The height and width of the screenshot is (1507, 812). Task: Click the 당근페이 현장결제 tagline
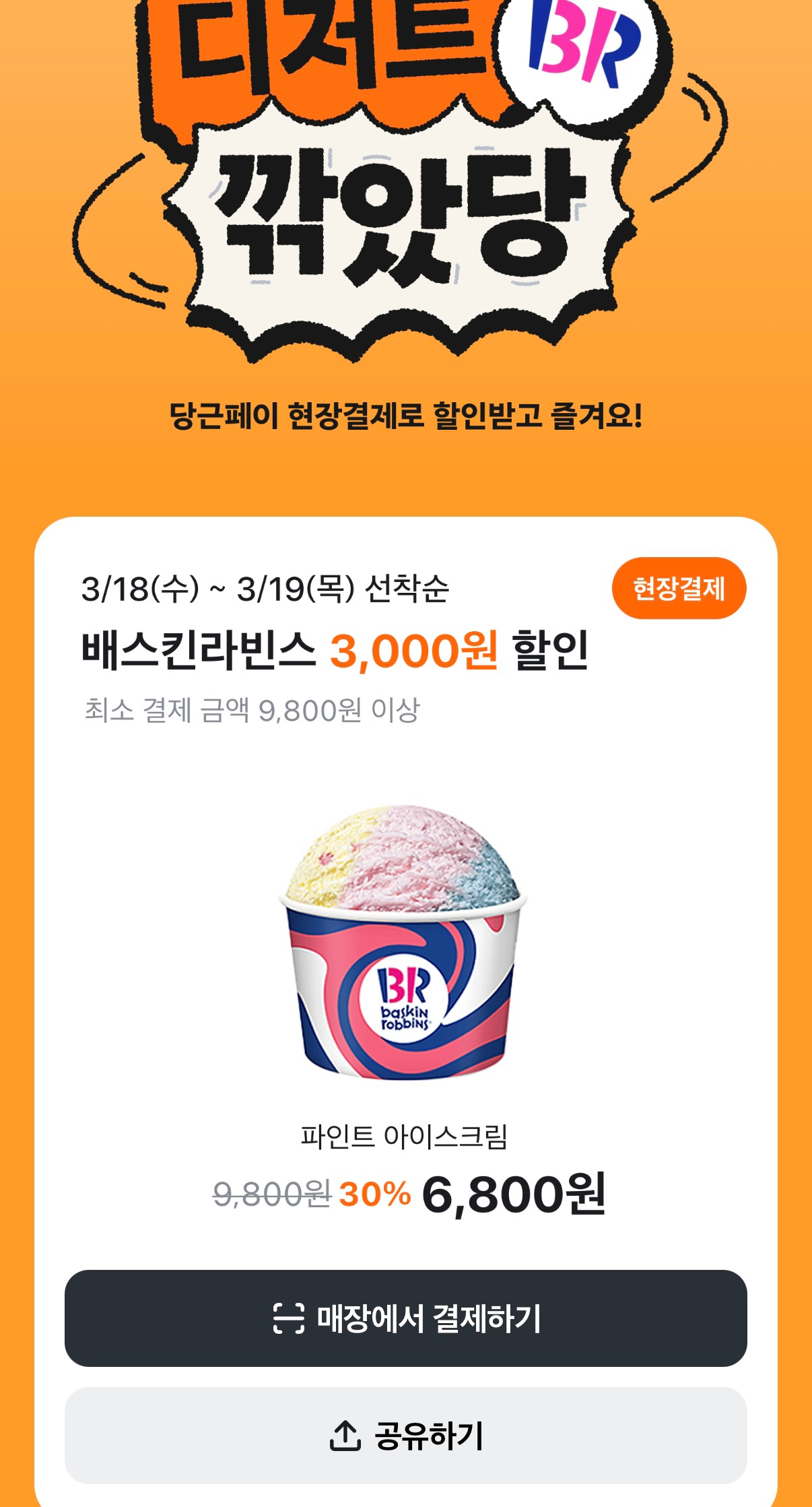coord(406,413)
